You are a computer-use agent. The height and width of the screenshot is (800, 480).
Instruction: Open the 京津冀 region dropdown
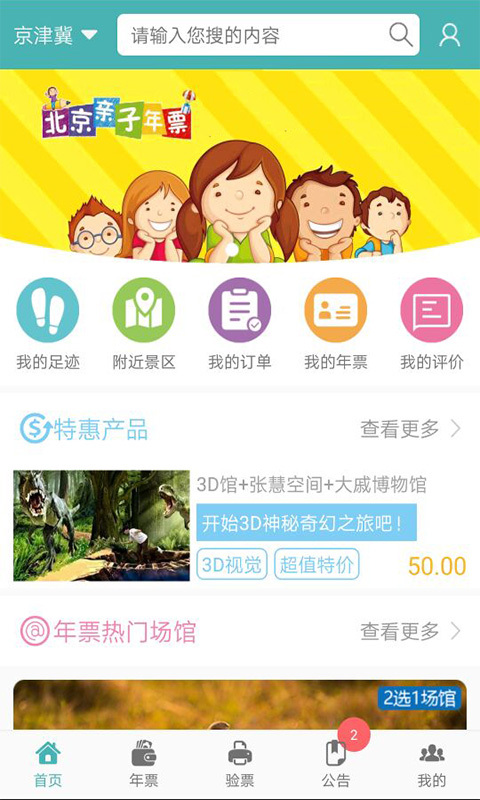(x=55, y=36)
